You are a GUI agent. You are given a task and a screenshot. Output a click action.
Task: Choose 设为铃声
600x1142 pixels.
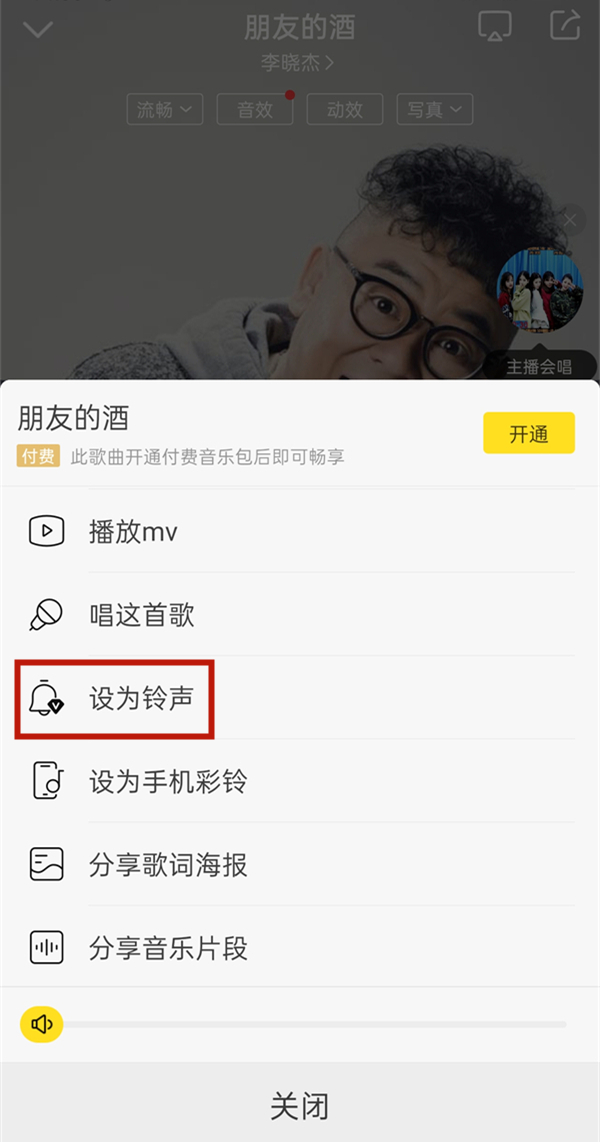(x=148, y=698)
